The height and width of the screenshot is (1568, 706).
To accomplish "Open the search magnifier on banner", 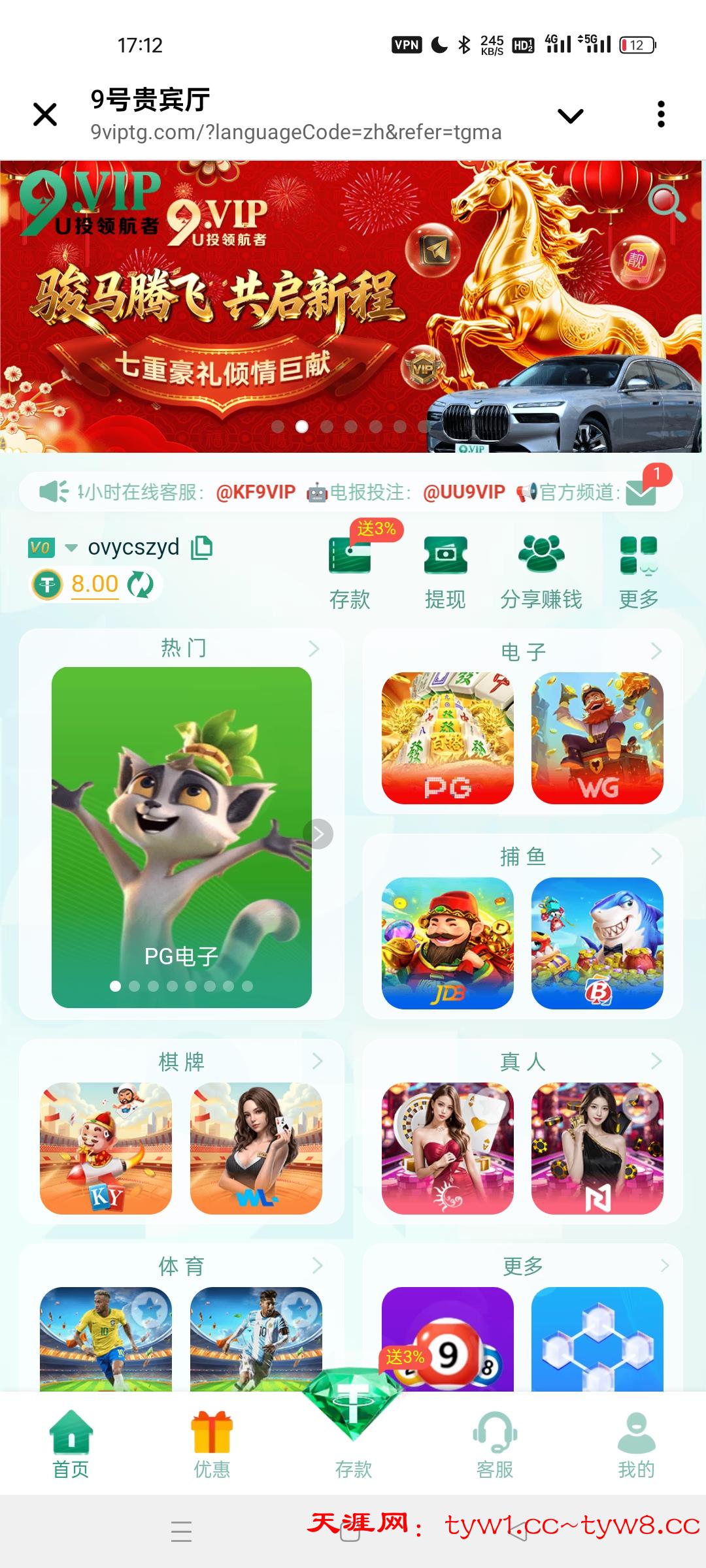I will [x=665, y=203].
